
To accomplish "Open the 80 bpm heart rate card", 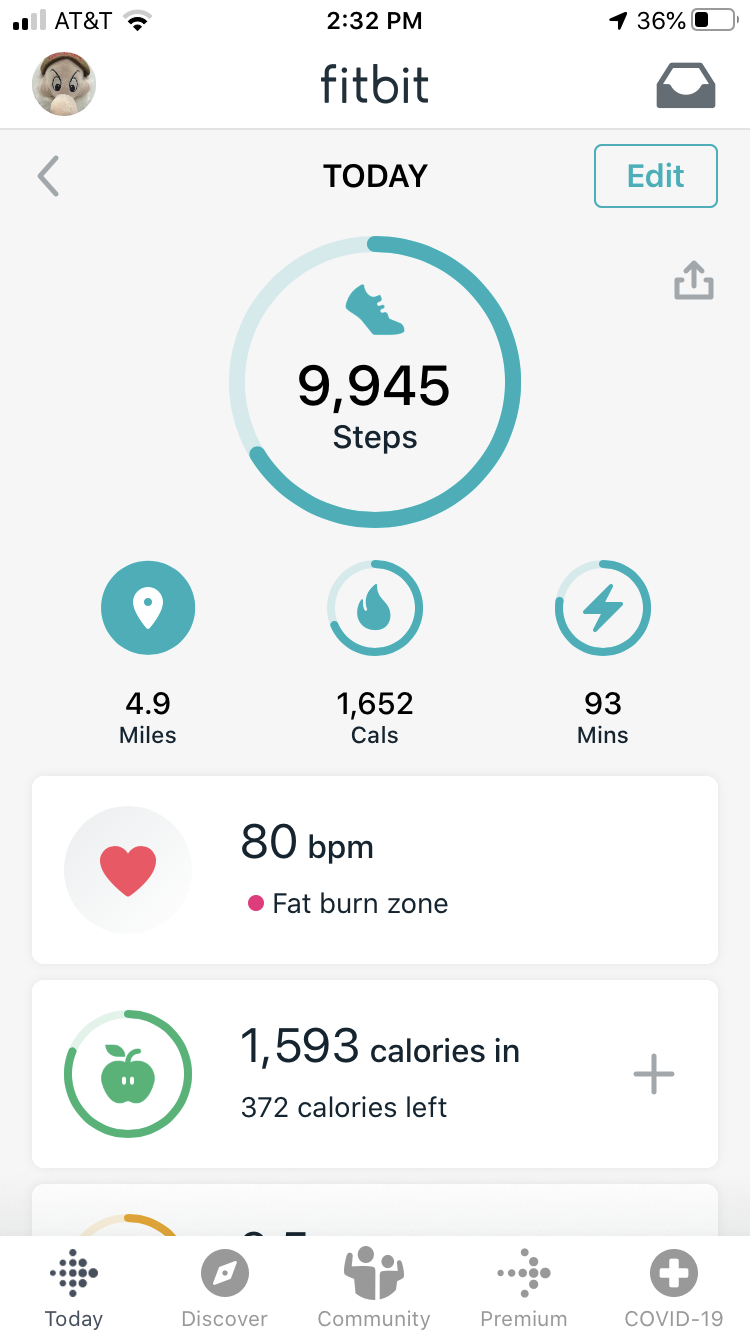I will 375,870.
